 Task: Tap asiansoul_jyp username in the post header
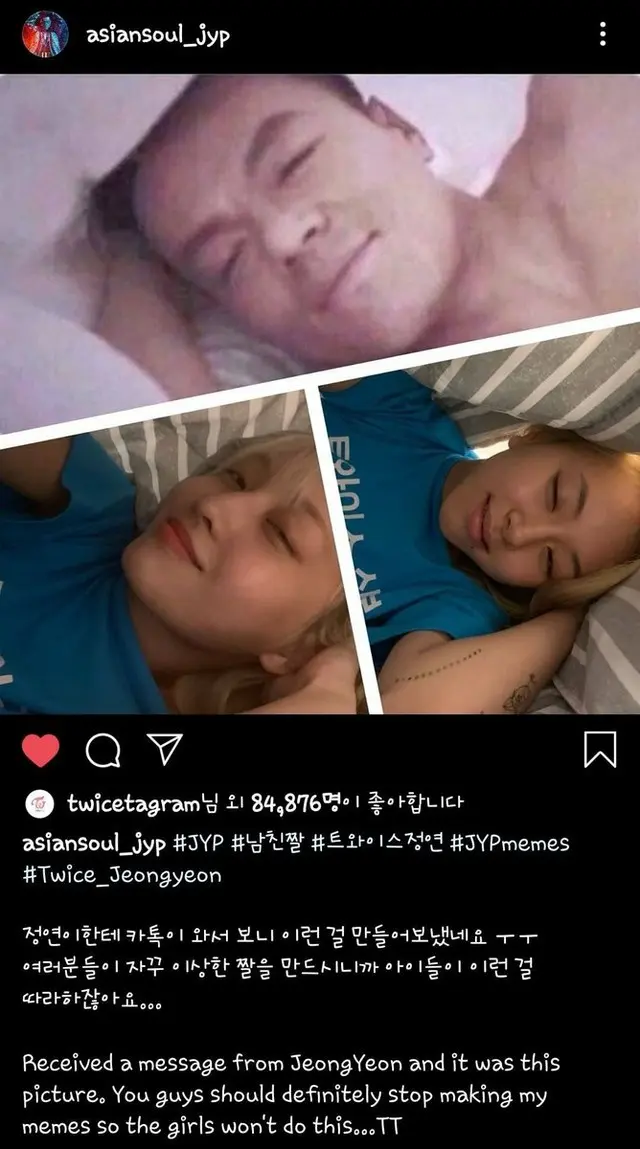[x=159, y=35]
